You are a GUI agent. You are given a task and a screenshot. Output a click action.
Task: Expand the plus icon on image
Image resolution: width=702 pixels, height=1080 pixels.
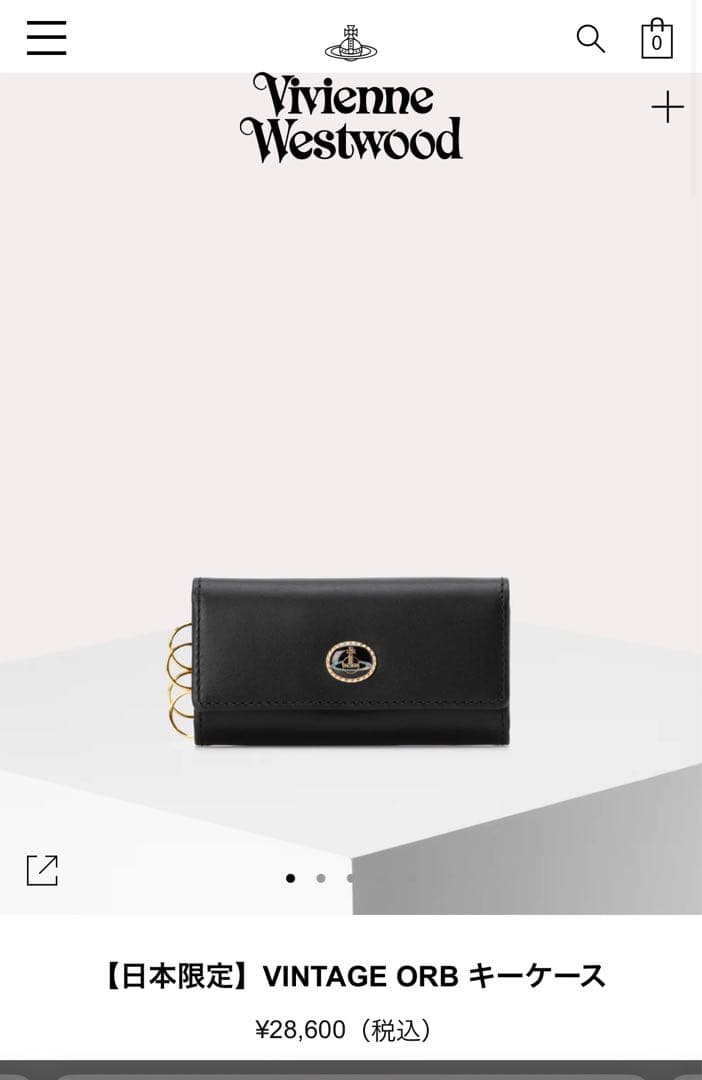tap(667, 107)
